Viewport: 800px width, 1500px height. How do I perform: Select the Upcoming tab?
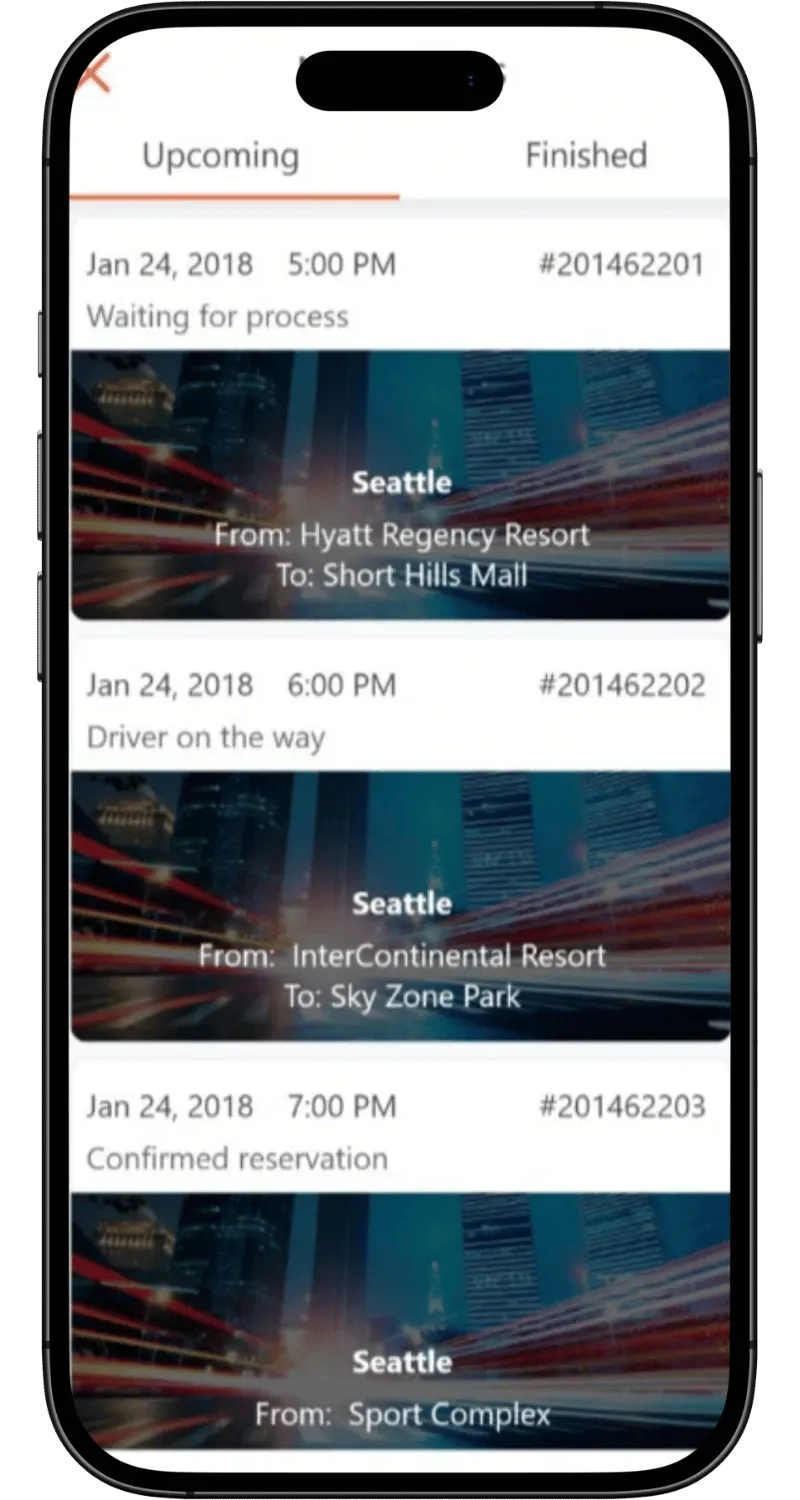[221, 155]
